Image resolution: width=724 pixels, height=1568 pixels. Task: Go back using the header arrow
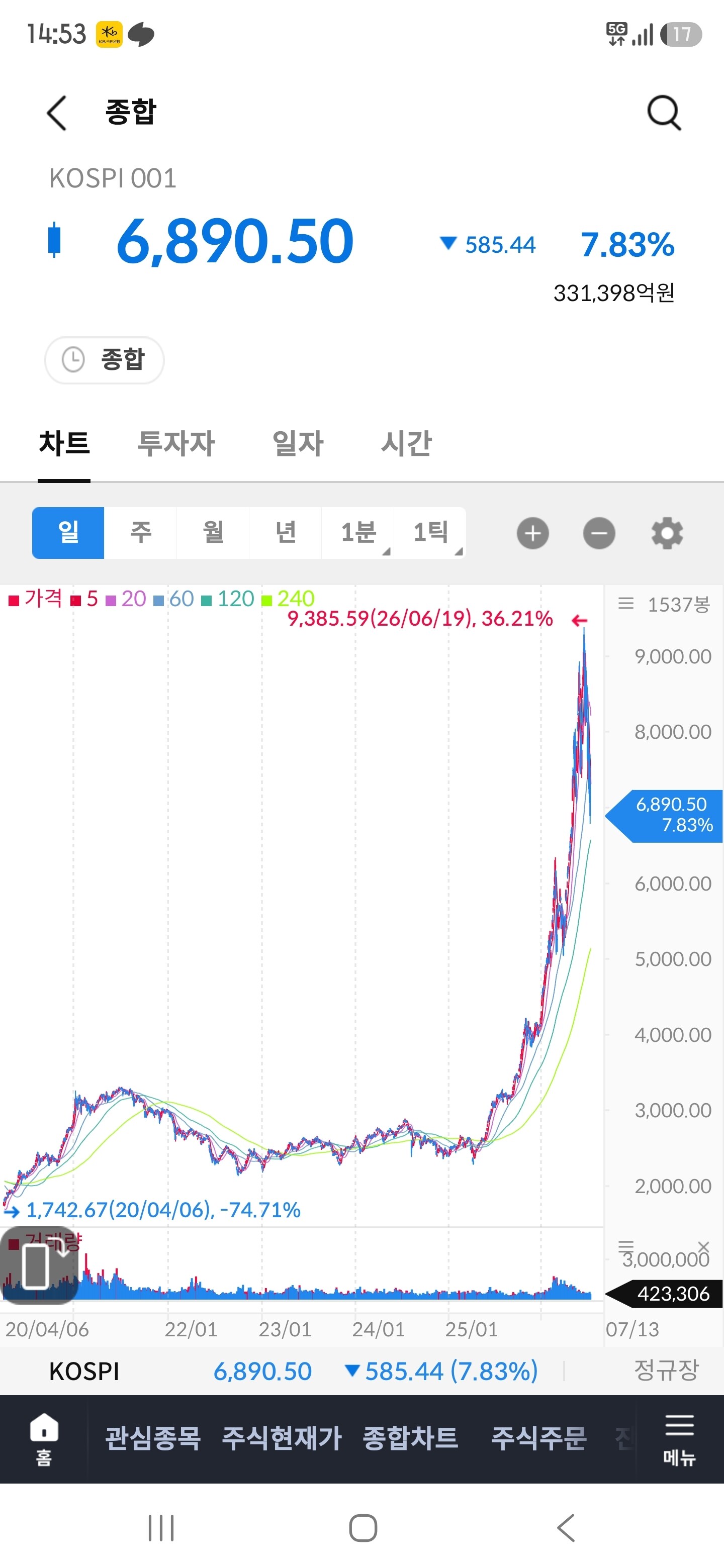(x=57, y=113)
